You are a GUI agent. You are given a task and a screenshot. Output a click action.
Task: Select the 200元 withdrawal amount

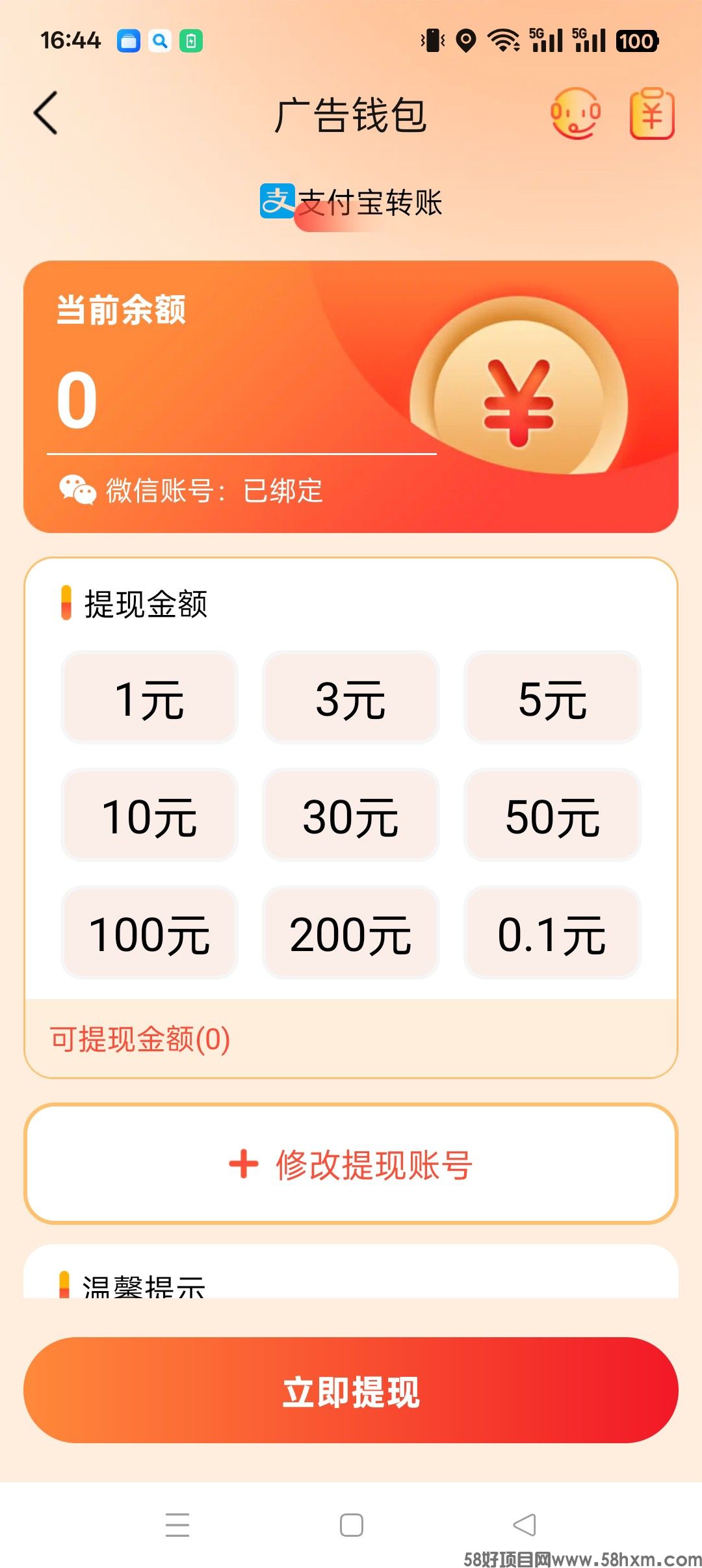(350, 935)
